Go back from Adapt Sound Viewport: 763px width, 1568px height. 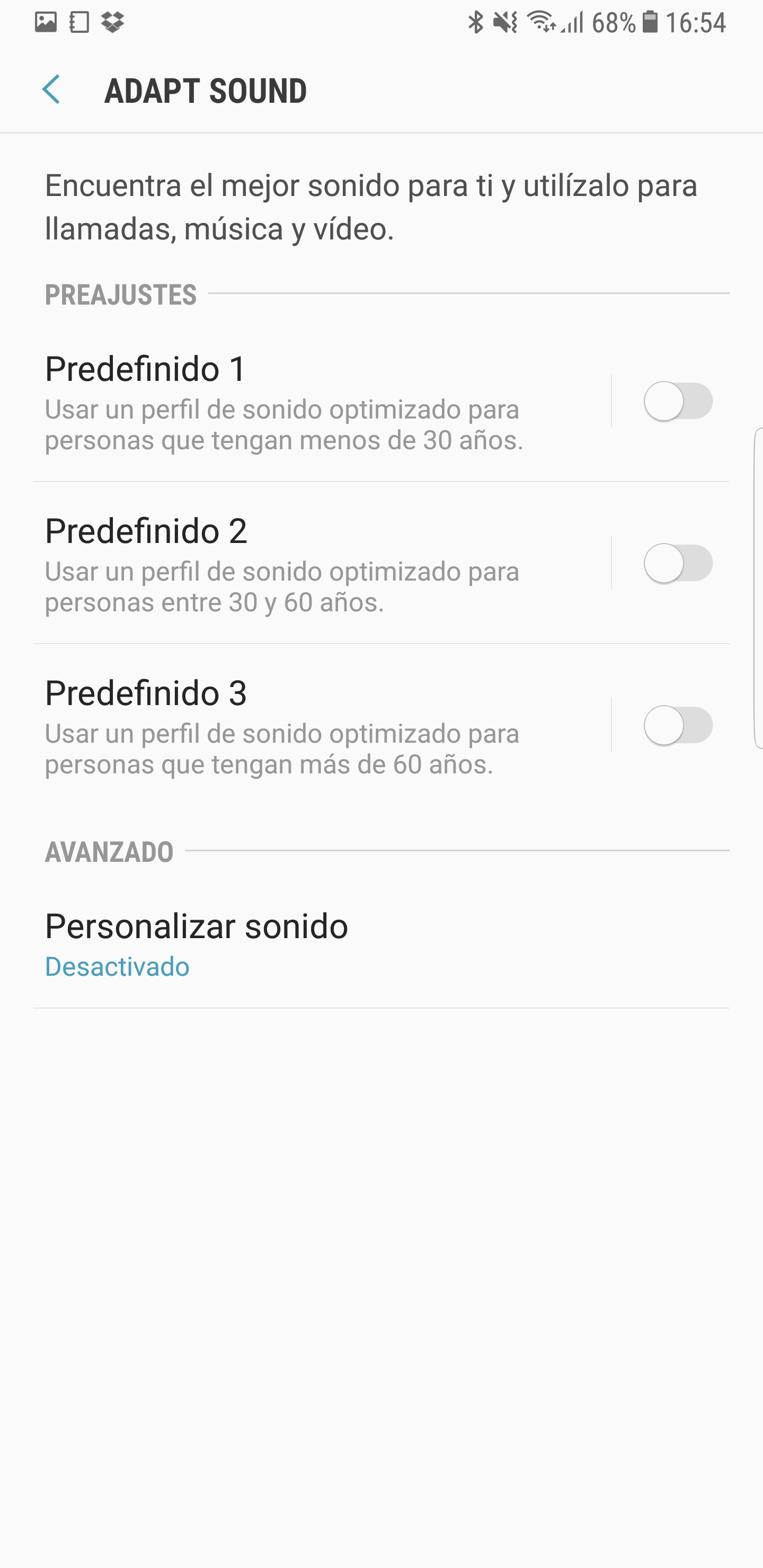tap(52, 90)
